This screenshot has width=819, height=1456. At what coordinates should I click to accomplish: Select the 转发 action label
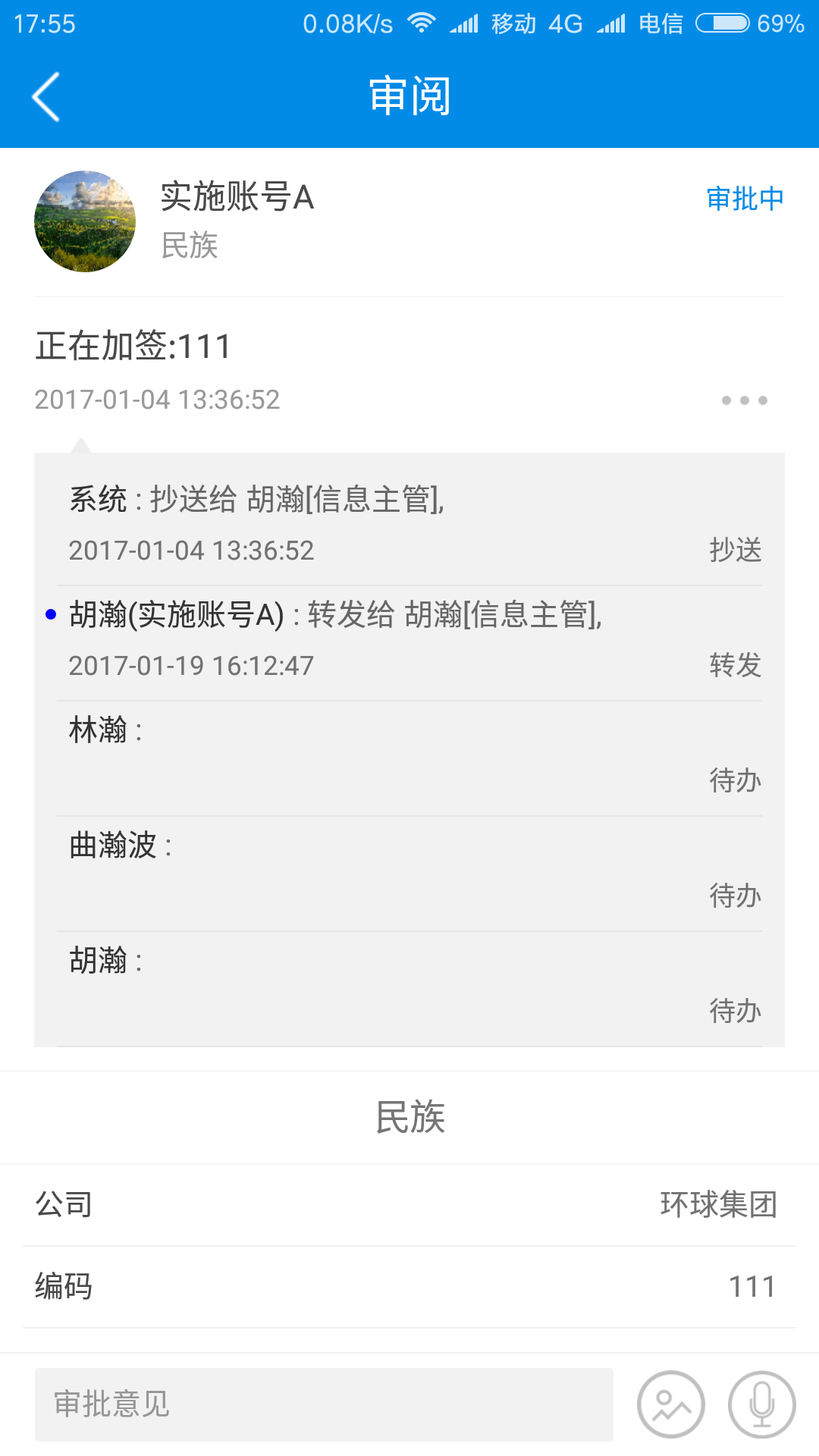coord(734,667)
